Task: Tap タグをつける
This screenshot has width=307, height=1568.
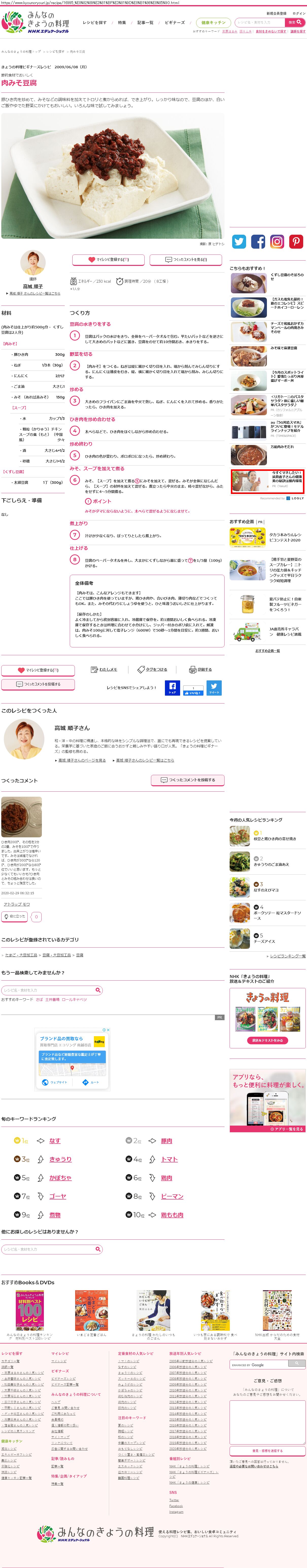Action: [152, 669]
